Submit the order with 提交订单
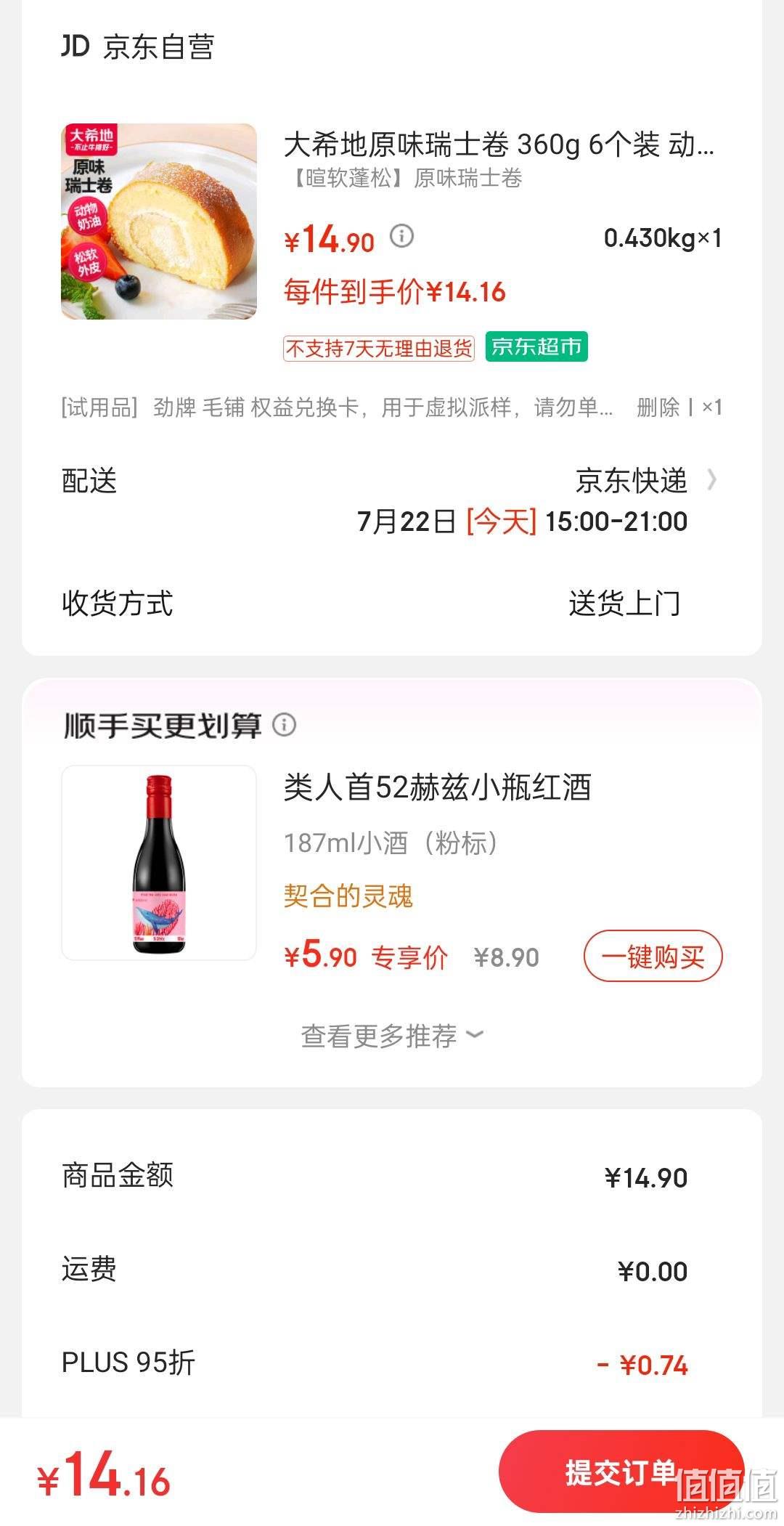Image resolution: width=784 pixels, height=1526 pixels. pyautogui.click(x=621, y=1472)
